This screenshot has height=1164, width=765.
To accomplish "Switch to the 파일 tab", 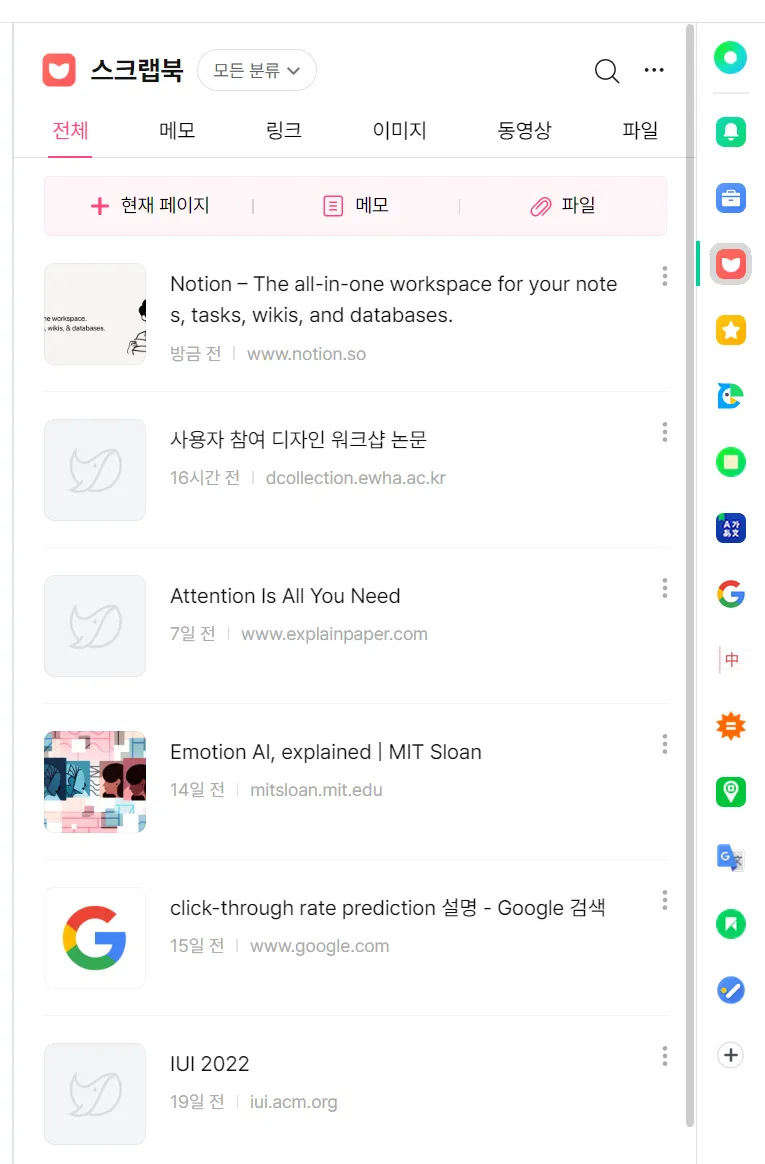I will coord(640,131).
